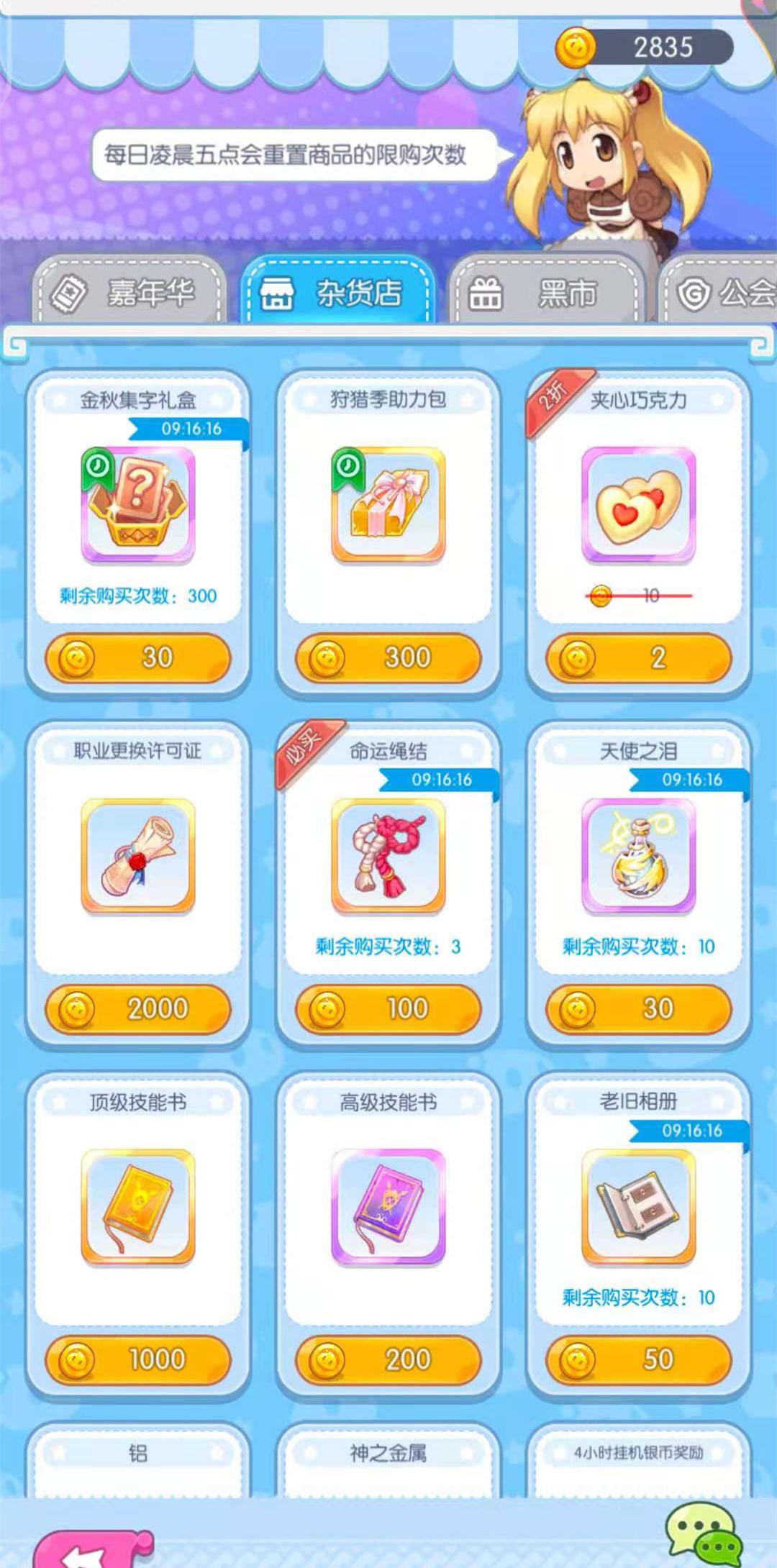Screen dimensions: 777x1568
Task: Buy 狩猎季助力包 for 300 coins
Action: (x=388, y=657)
